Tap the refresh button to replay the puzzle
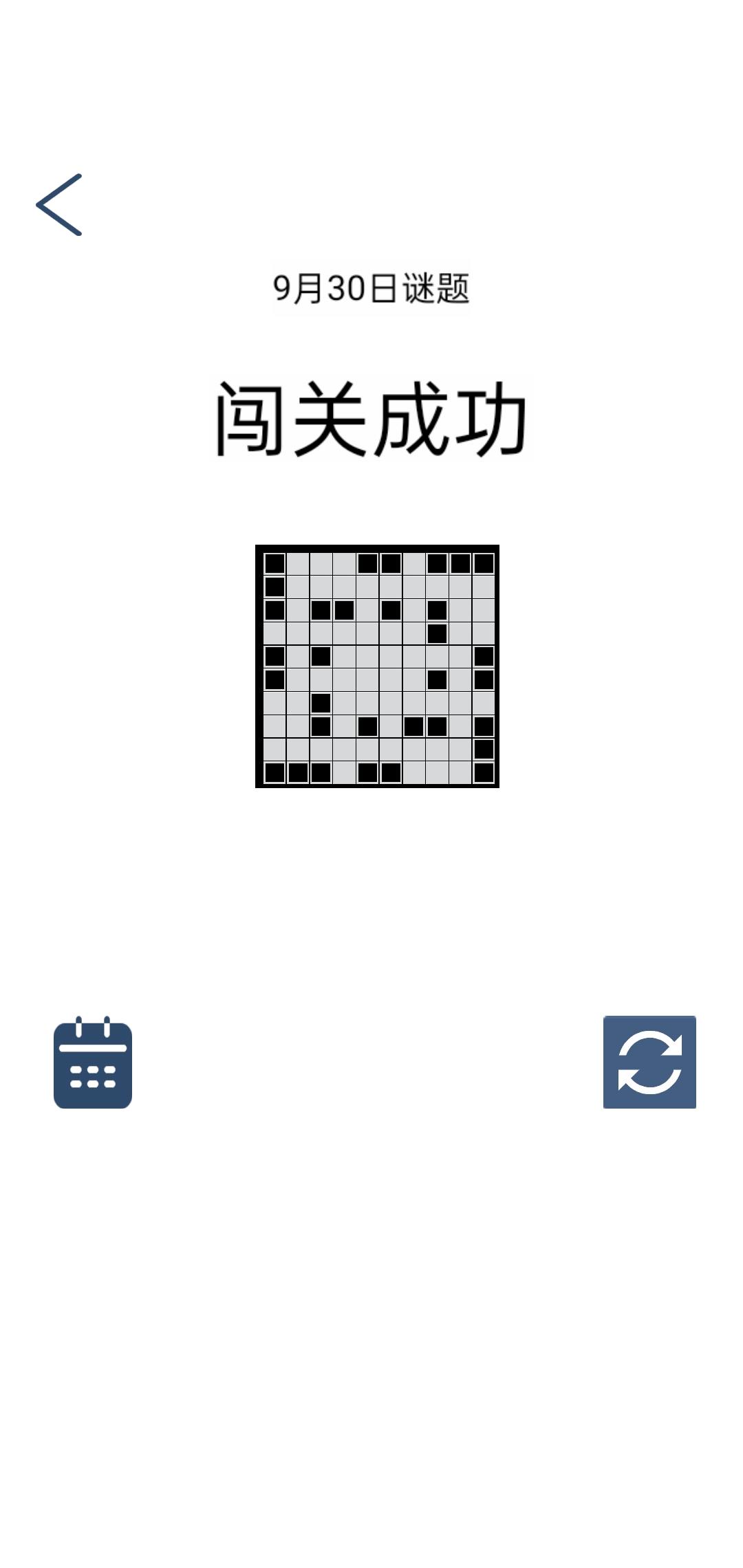The image size is (743, 1568). [649, 1063]
